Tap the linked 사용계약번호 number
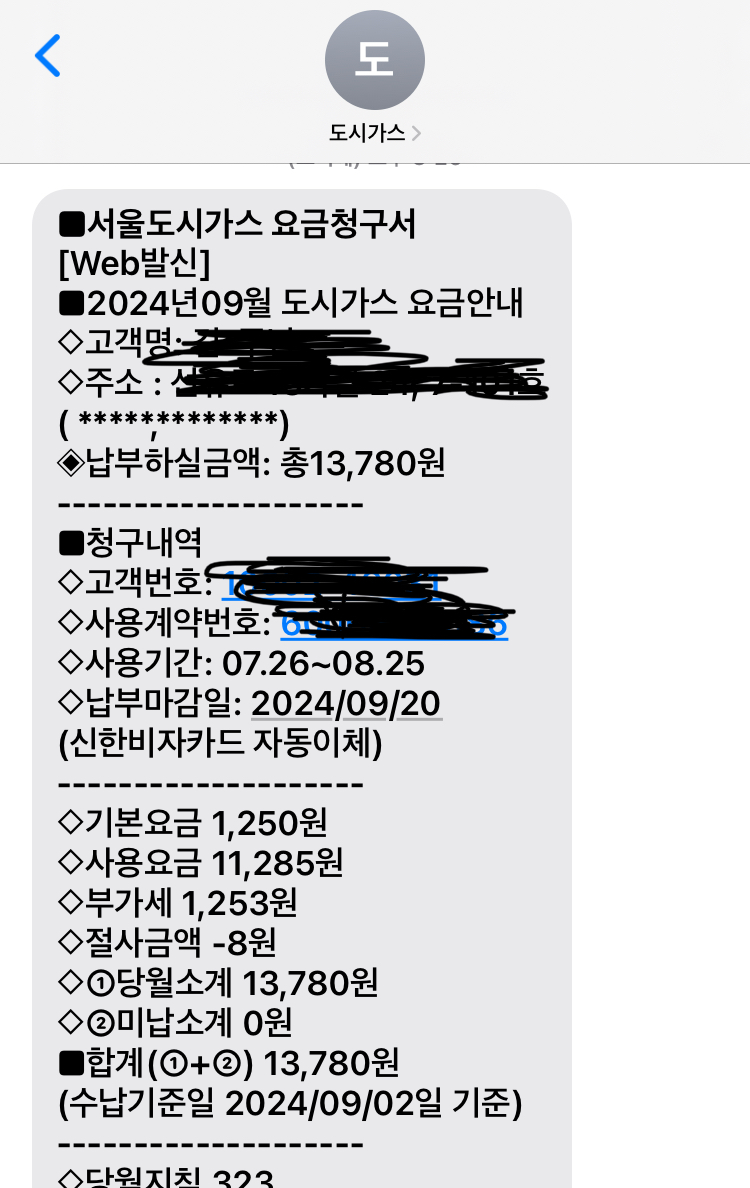 (x=394, y=623)
